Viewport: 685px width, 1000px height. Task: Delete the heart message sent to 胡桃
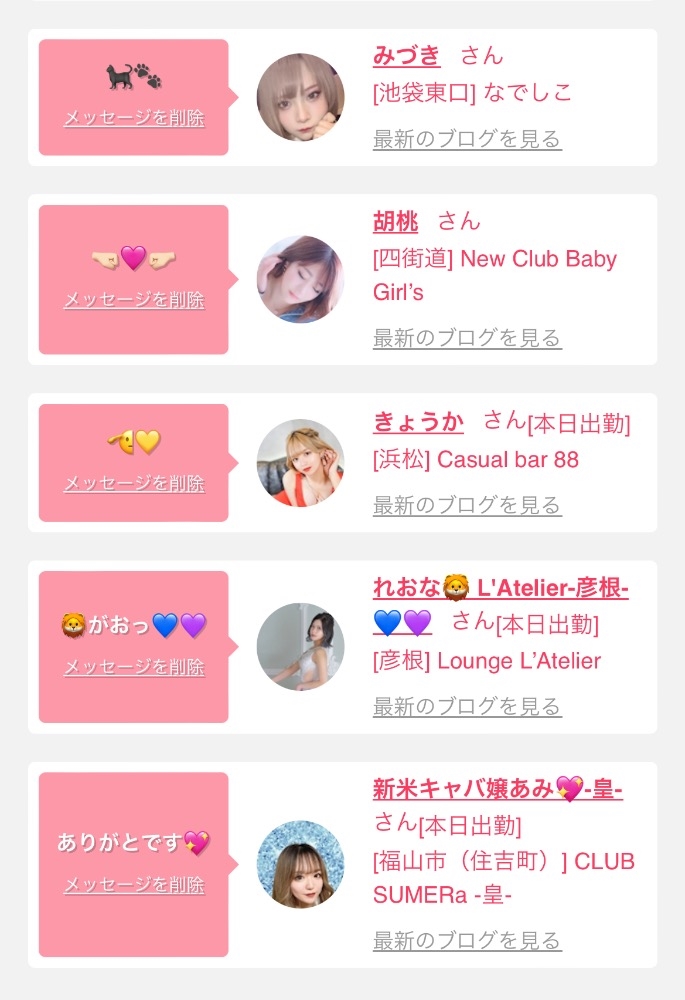(134, 300)
